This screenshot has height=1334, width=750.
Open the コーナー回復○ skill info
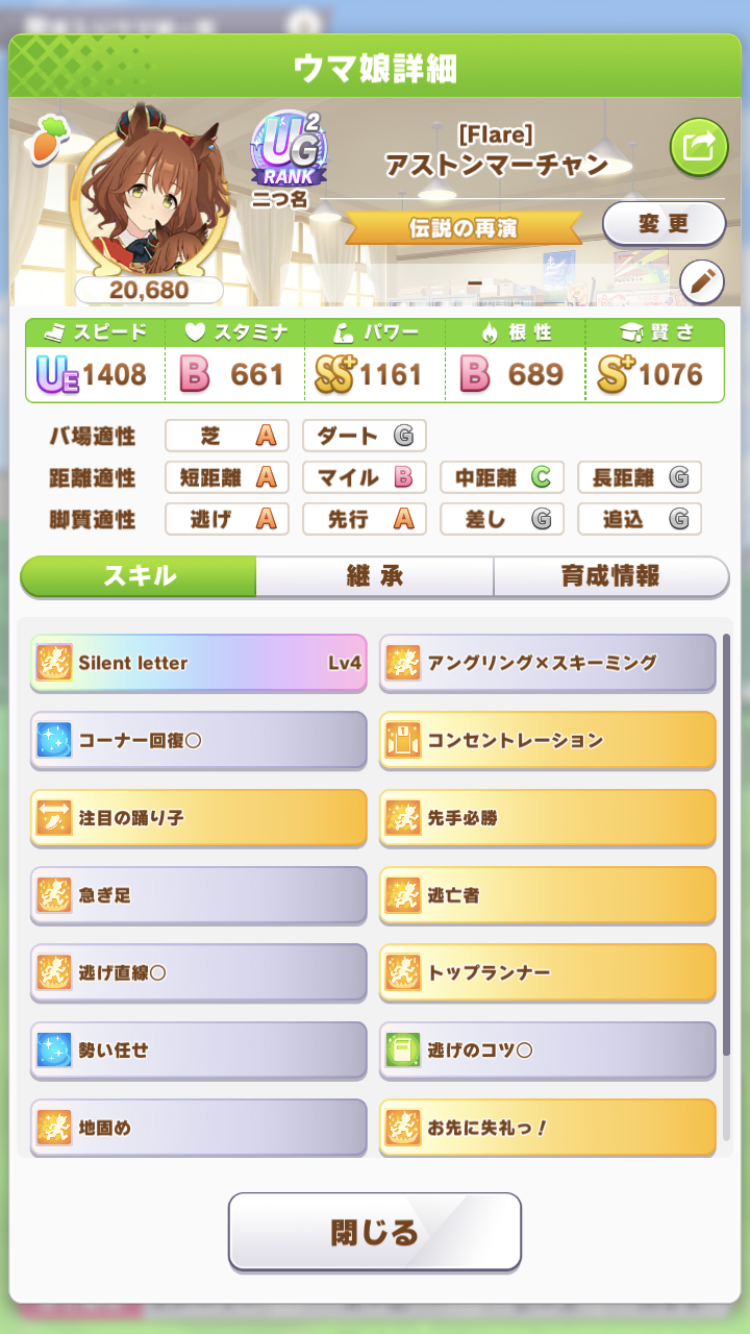point(199,740)
